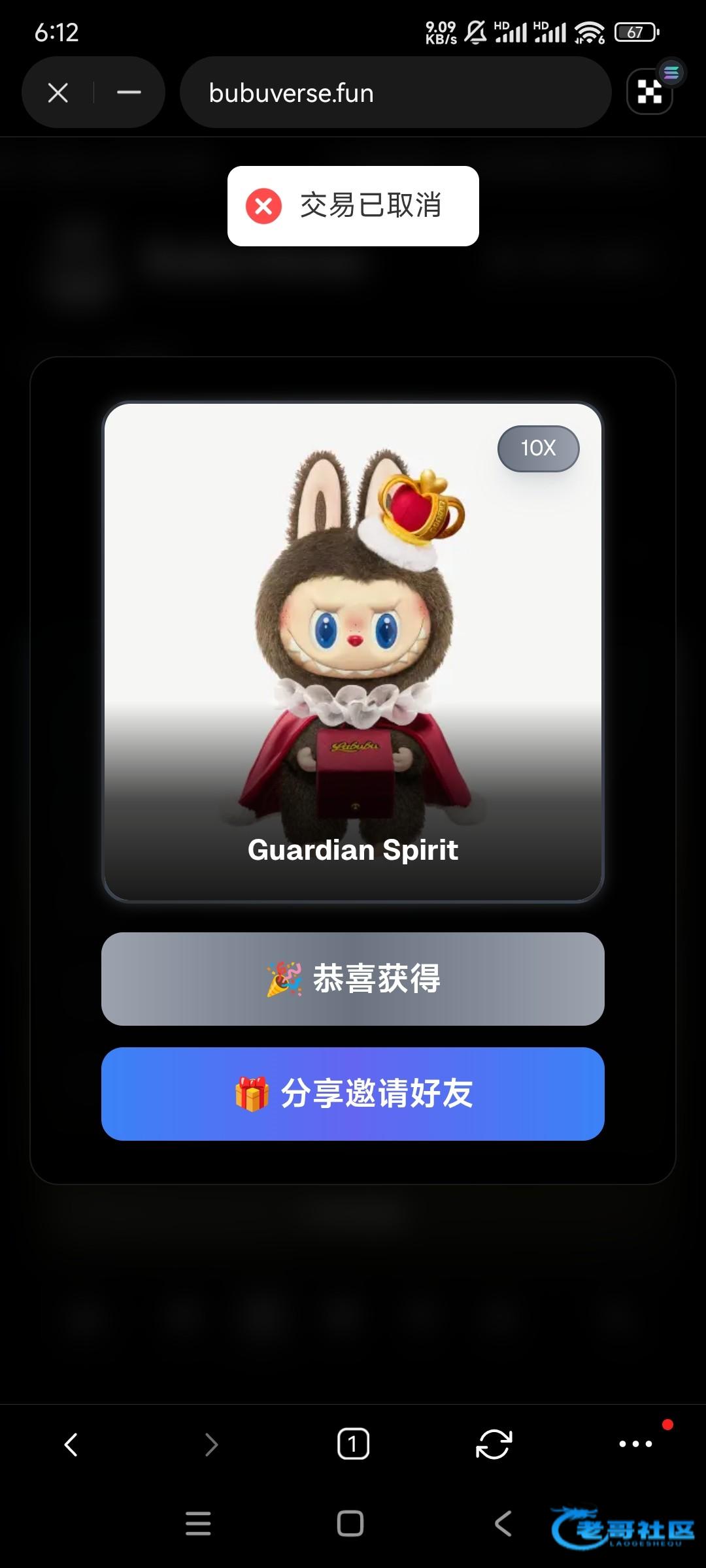706x1568 pixels.
Task: Refresh the current page
Action: tap(494, 1444)
